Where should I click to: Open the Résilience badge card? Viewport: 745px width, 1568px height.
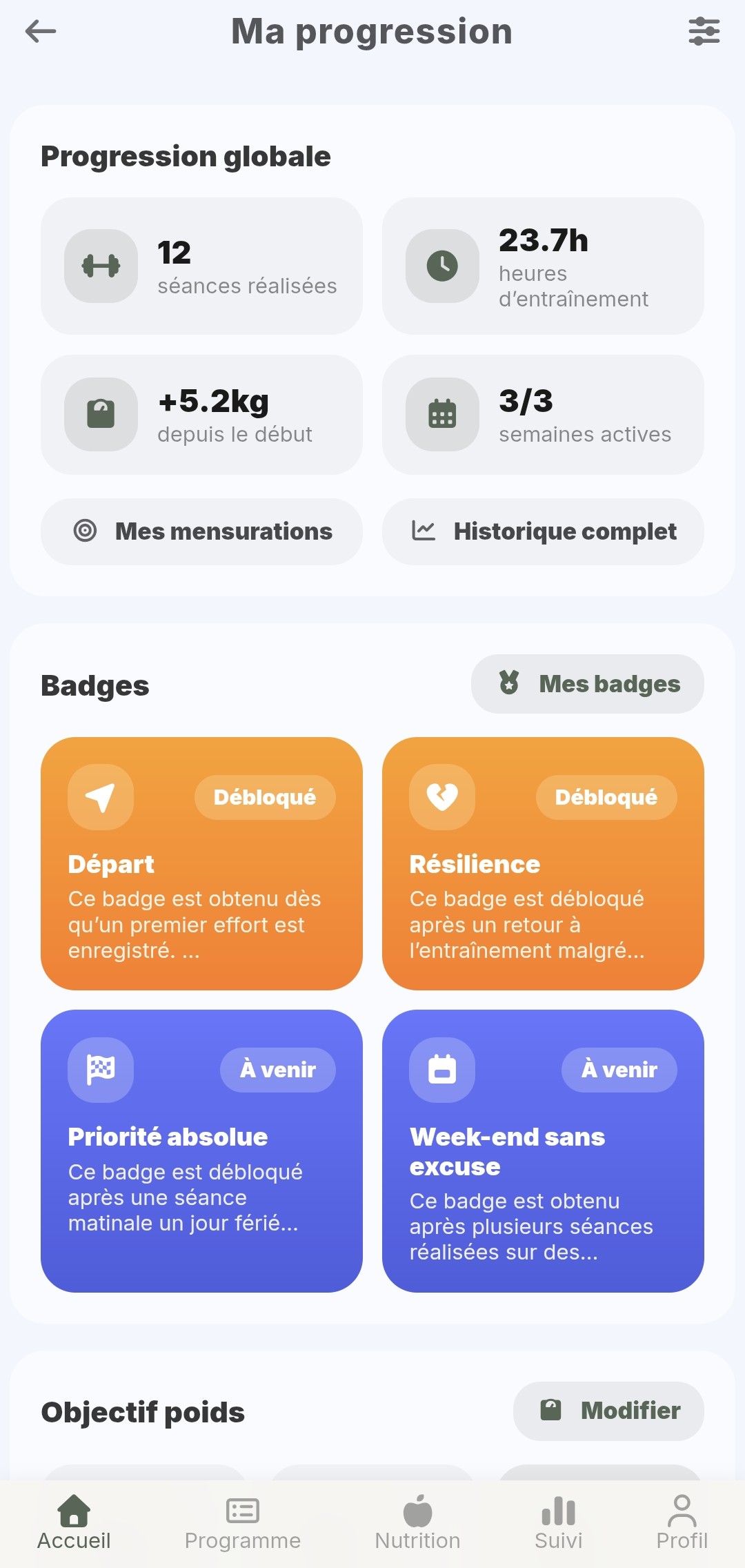543,863
